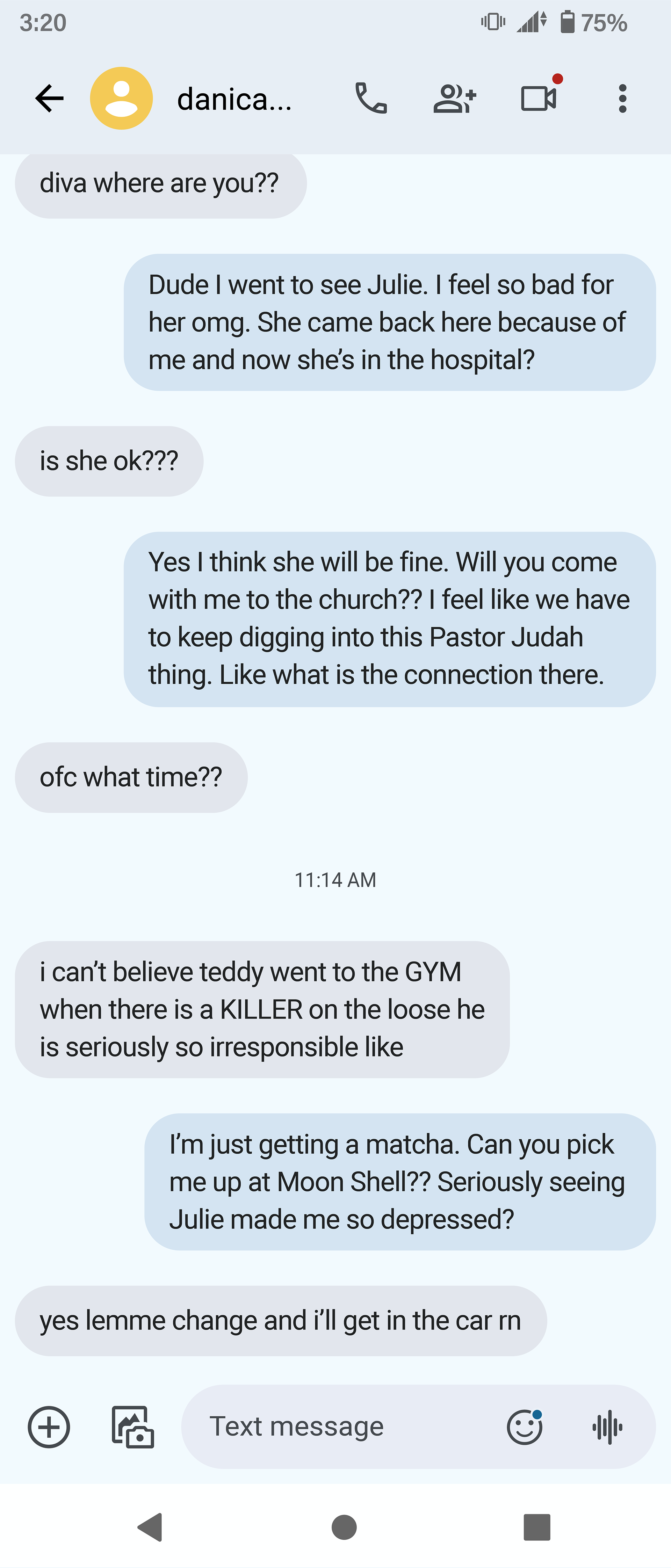671x1568 pixels.
Task: Open the overflow menu
Action: pyautogui.click(x=622, y=99)
